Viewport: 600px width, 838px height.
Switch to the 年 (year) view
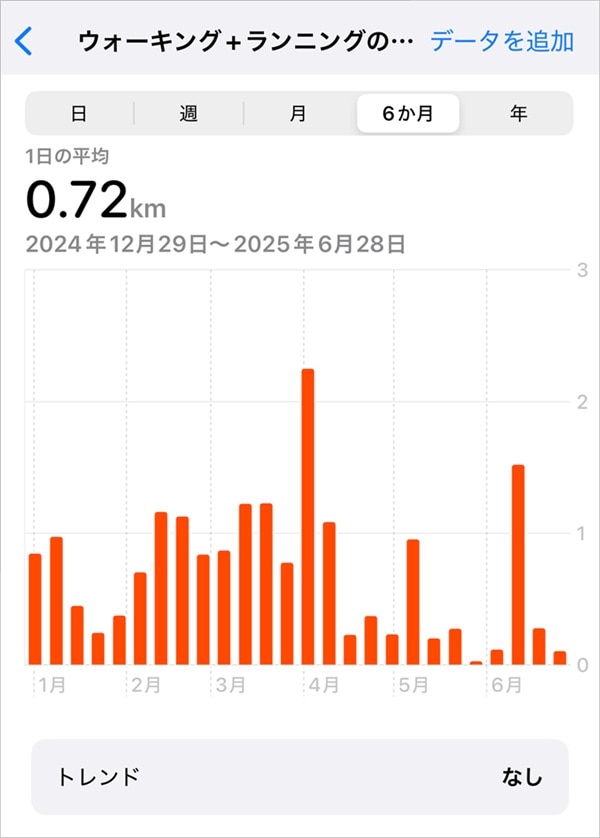click(518, 113)
